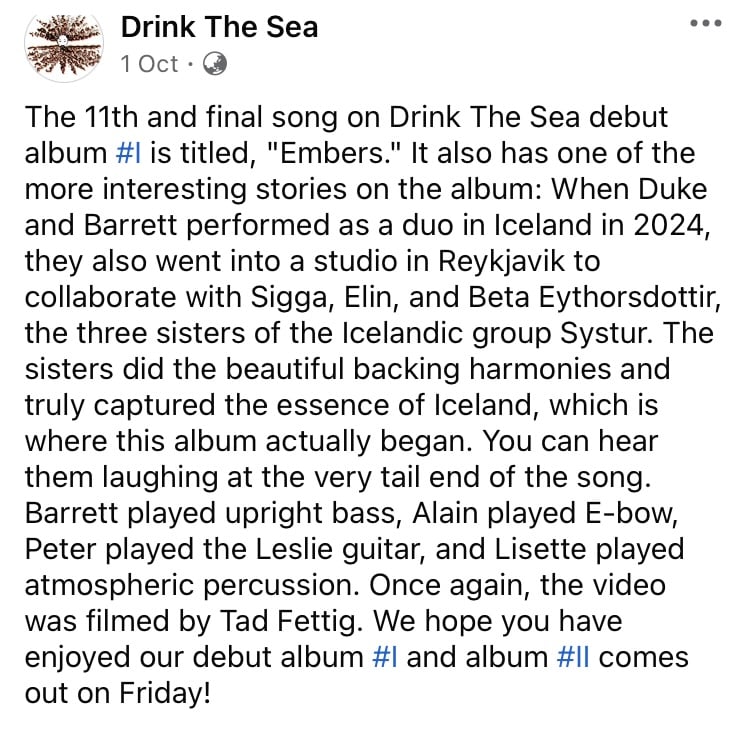Image resolution: width=750 pixels, height=729 pixels.
Task: Open the Drink The Sea page name
Action: click(219, 26)
